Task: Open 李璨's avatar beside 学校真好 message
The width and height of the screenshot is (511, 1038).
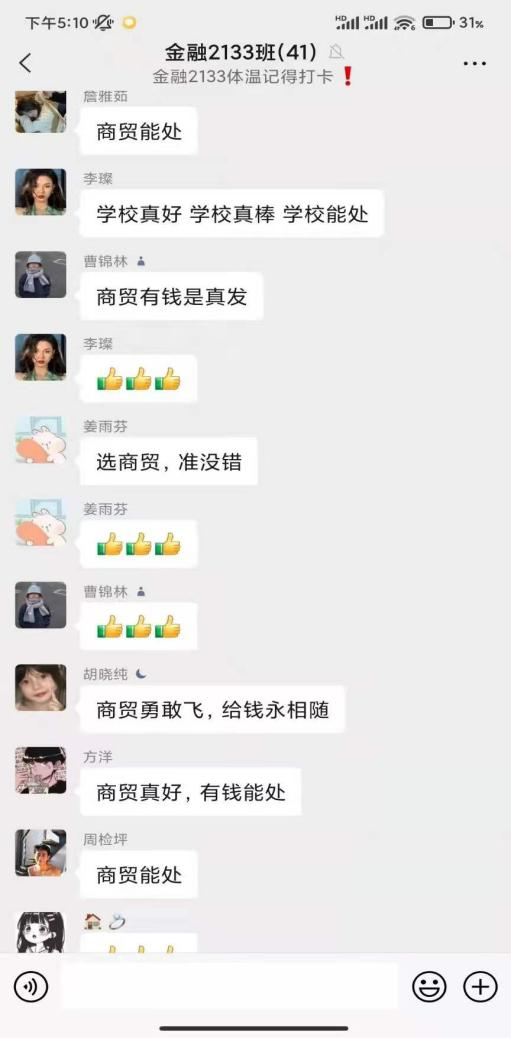Action: 40,192
